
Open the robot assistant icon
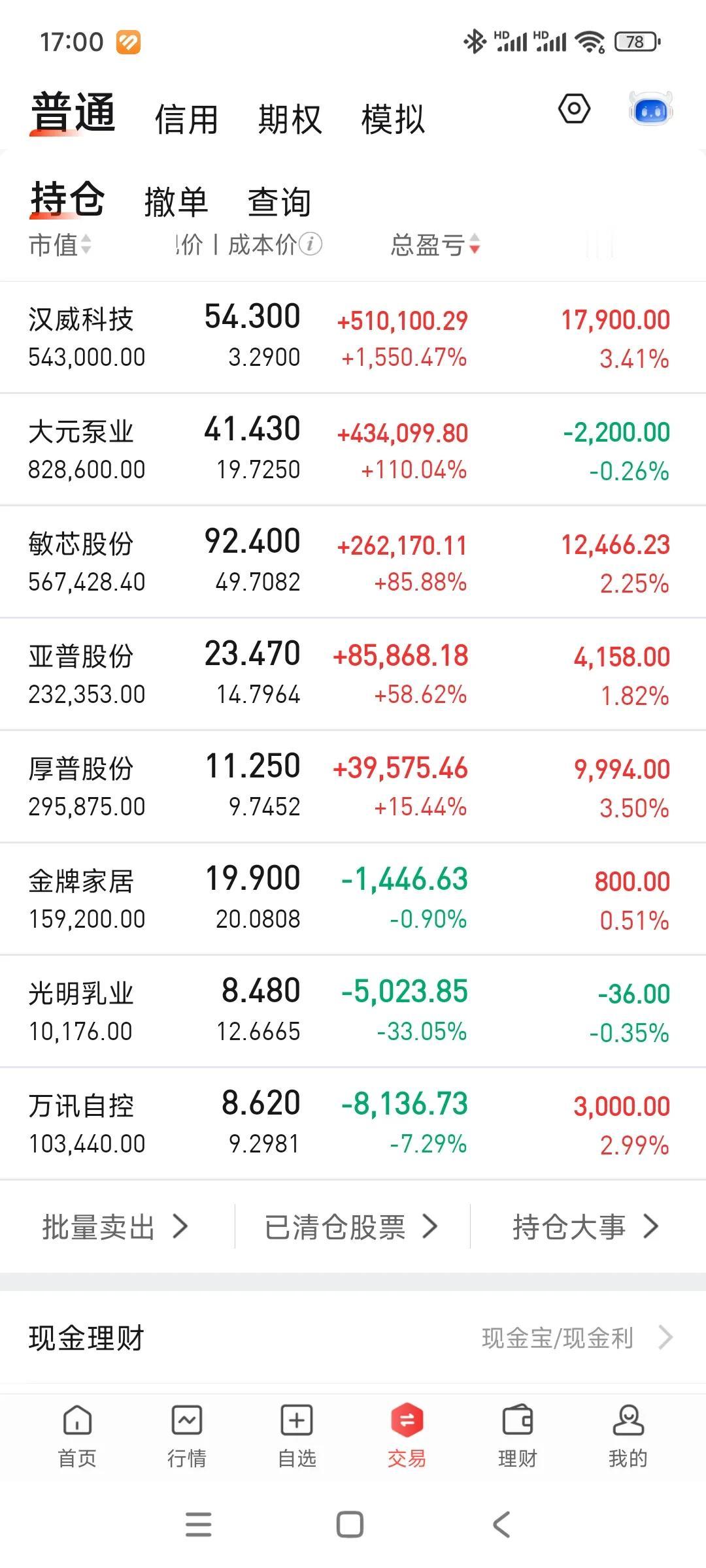(x=651, y=109)
